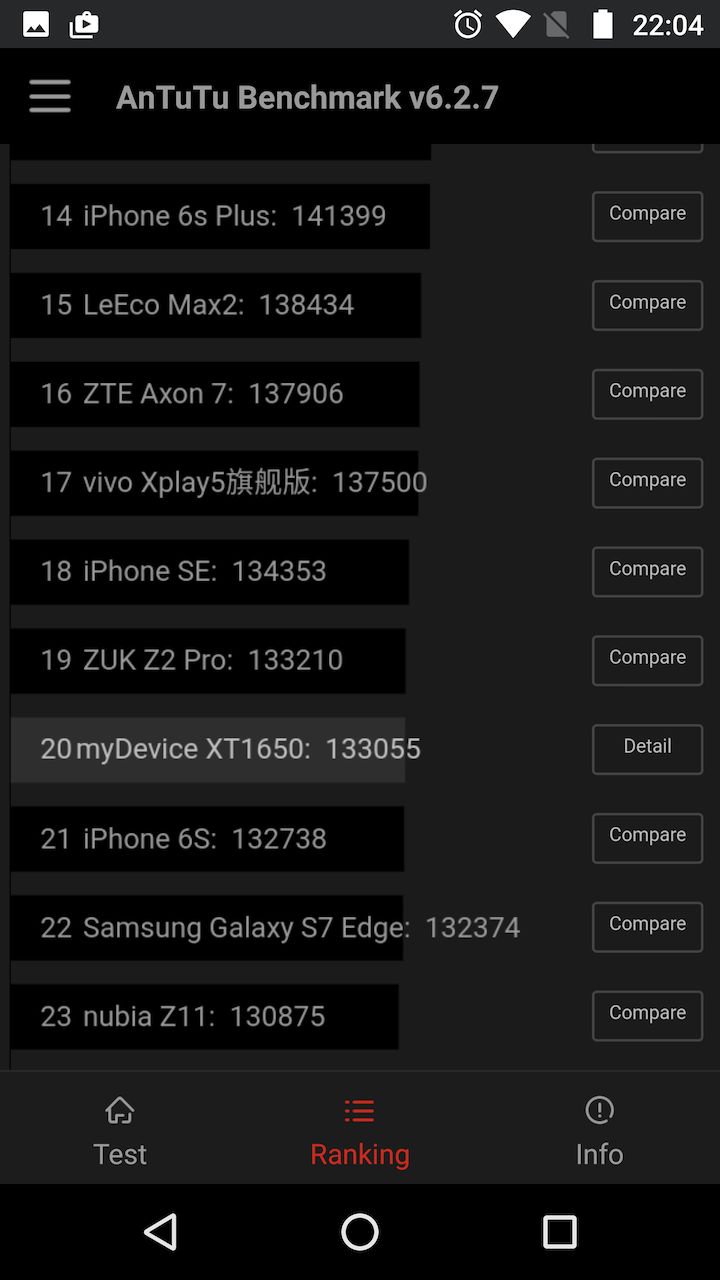The image size is (720, 1280).
Task: Compare with nubia Z11
Action: pyautogui.click(x=647, y=1016)
